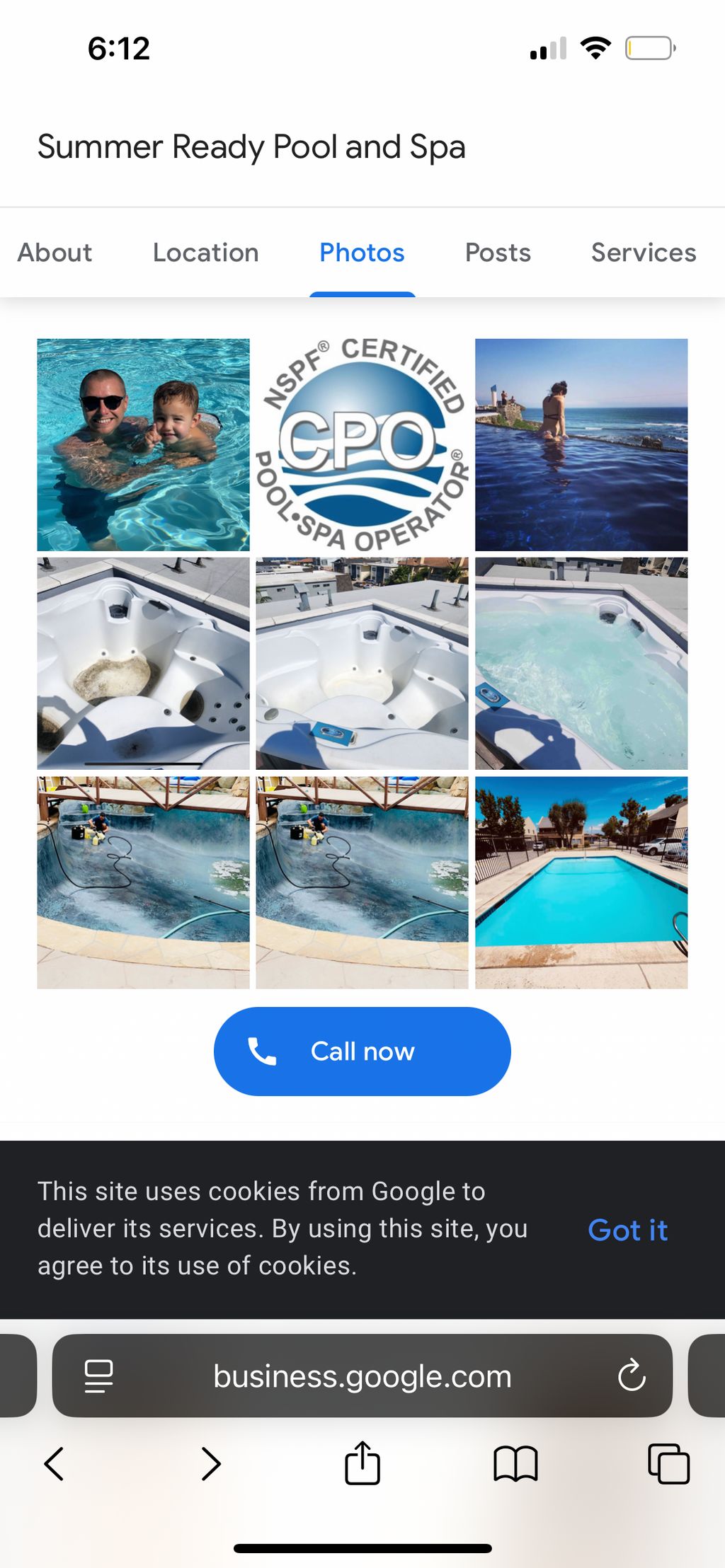The image size is (725, 1568).
Task: Open the Location tab
Action: (205, 253)
